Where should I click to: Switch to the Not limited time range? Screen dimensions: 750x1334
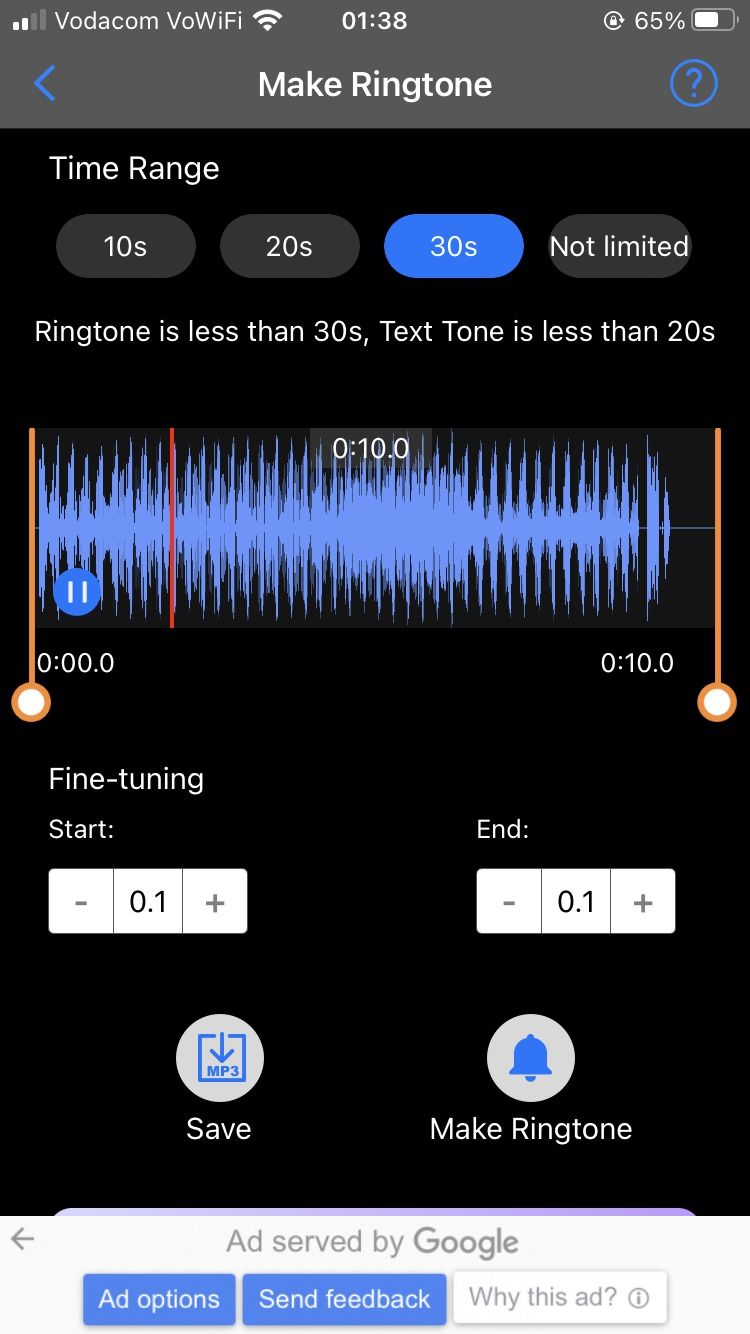[x=619, y=246]
